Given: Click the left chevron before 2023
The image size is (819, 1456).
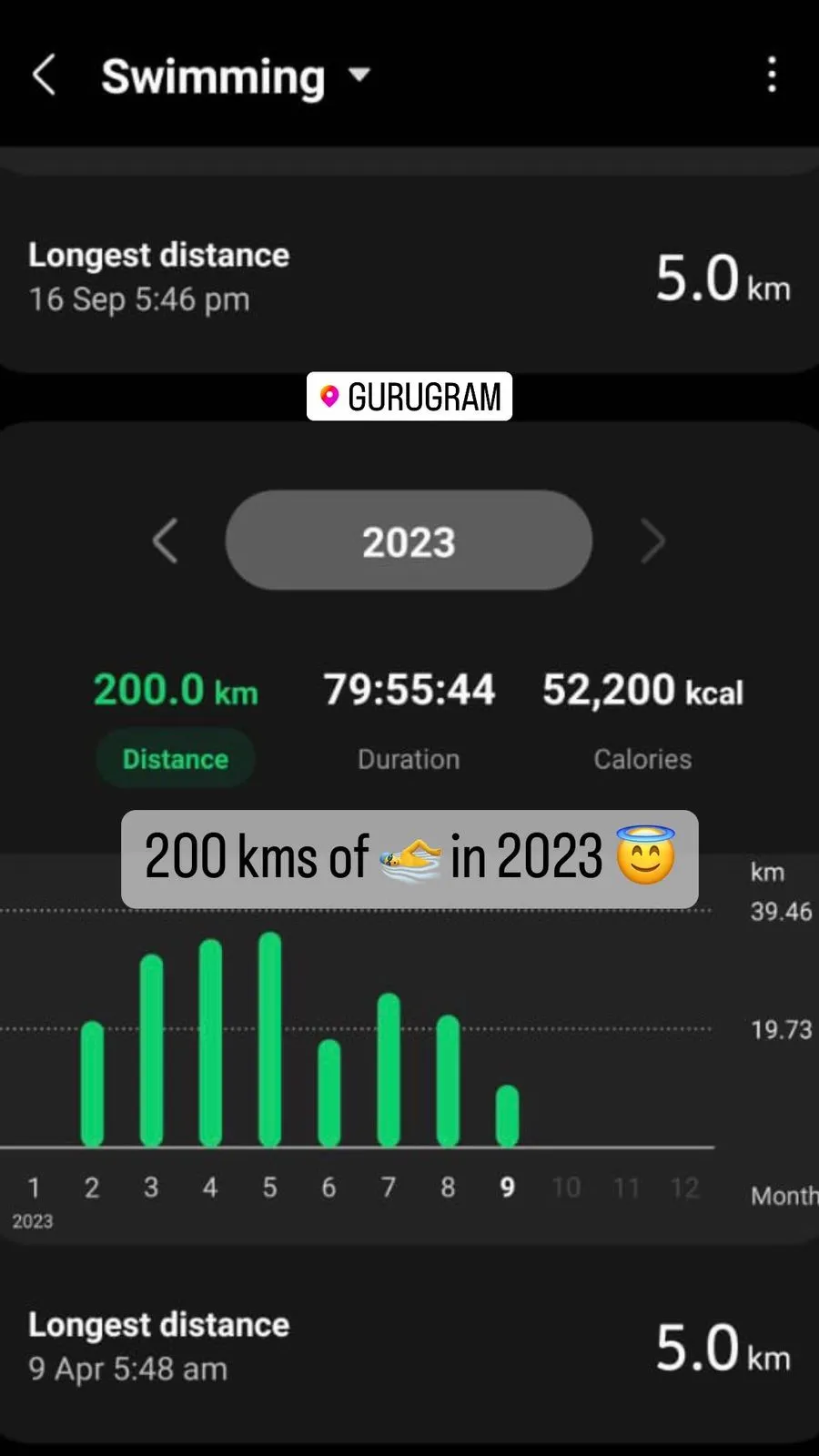Looking at the screenshot, I should [166, 541].
